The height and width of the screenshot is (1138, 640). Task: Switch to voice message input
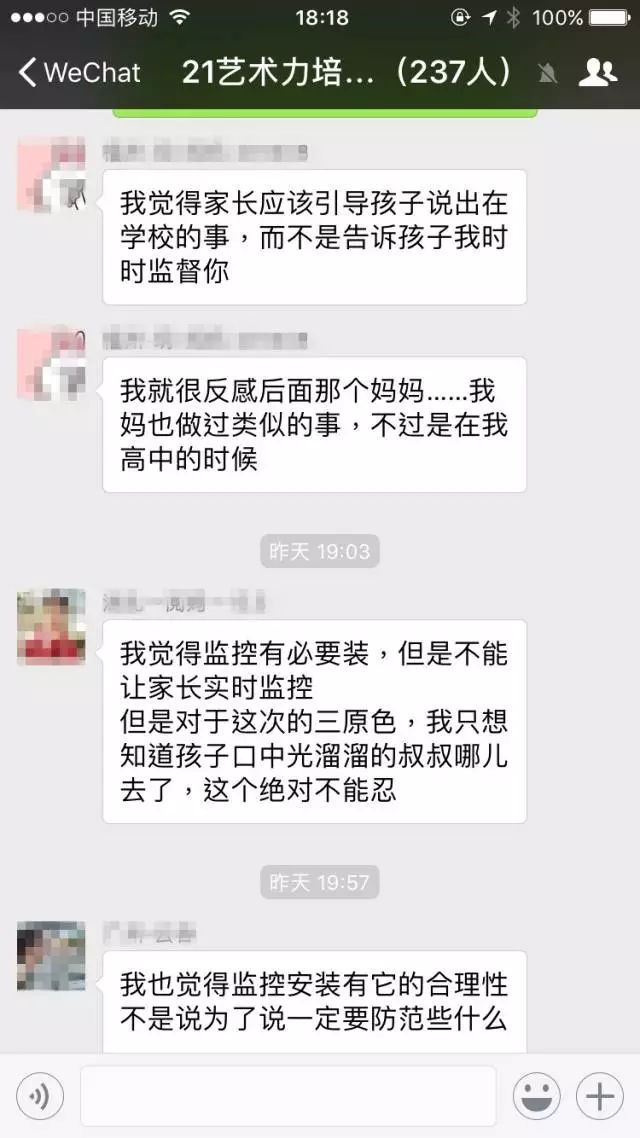tap(40, 1097)
